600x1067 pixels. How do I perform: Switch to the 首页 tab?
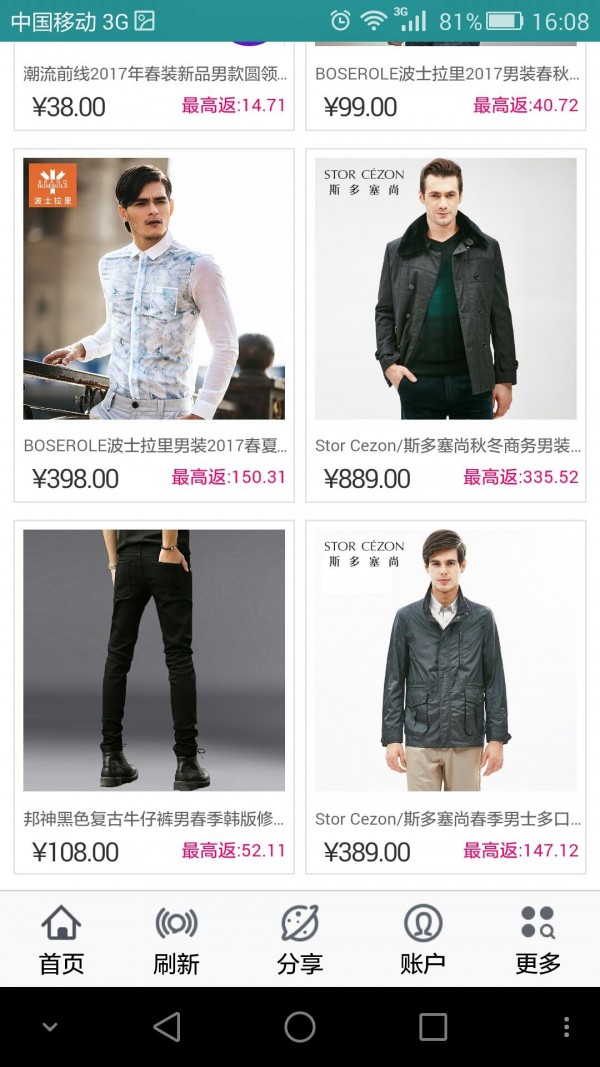61,940
